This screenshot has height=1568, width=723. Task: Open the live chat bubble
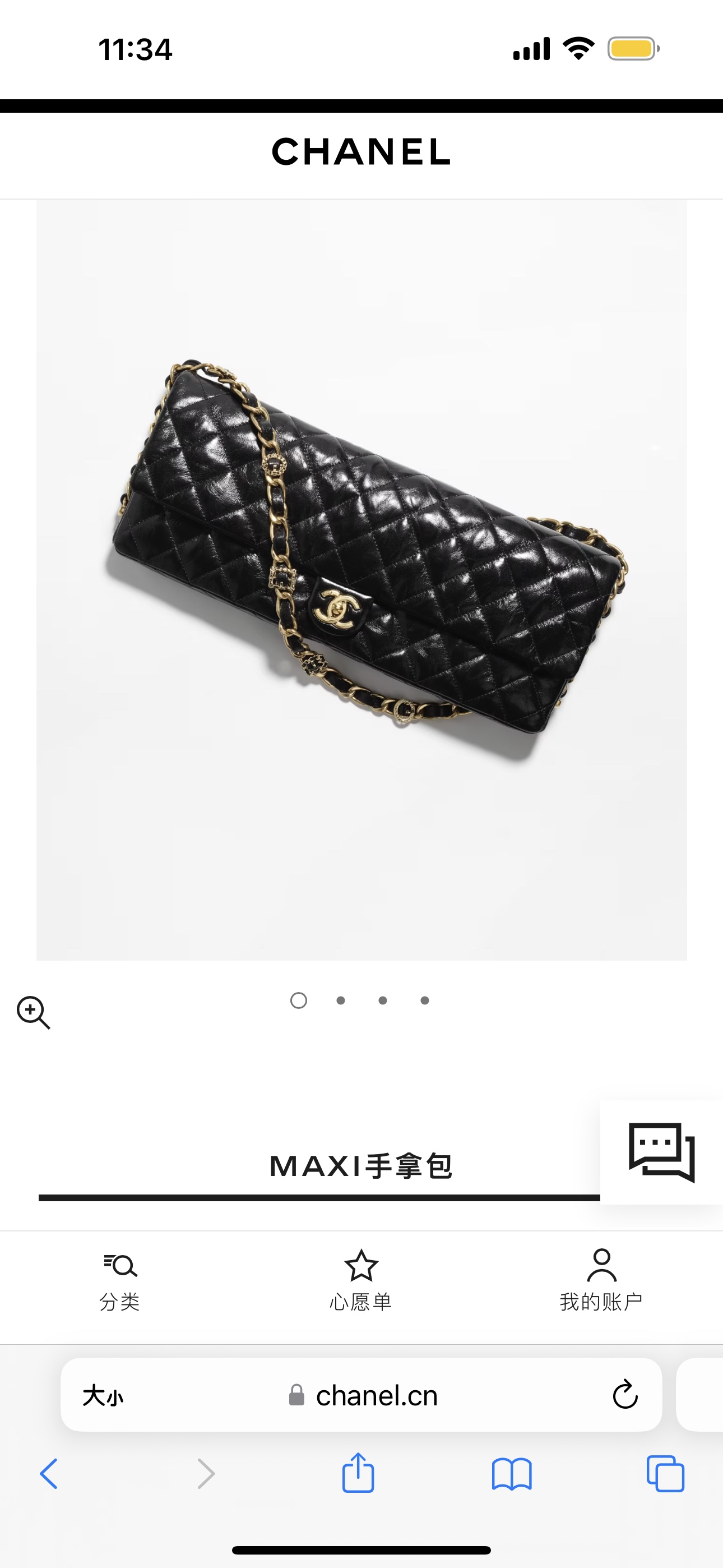tap(661, 1152)
